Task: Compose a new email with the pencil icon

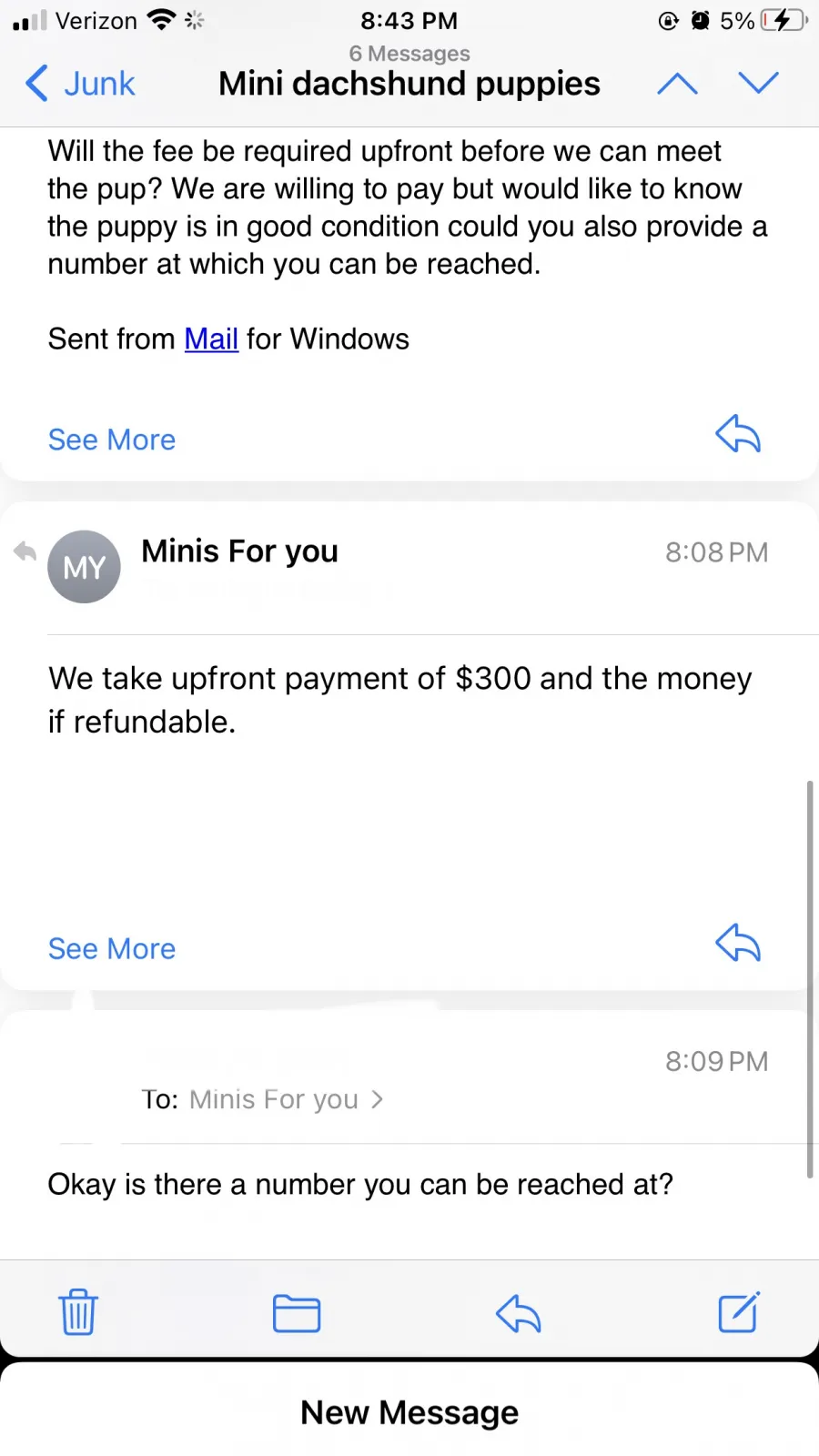Action: click(739, 1312)
